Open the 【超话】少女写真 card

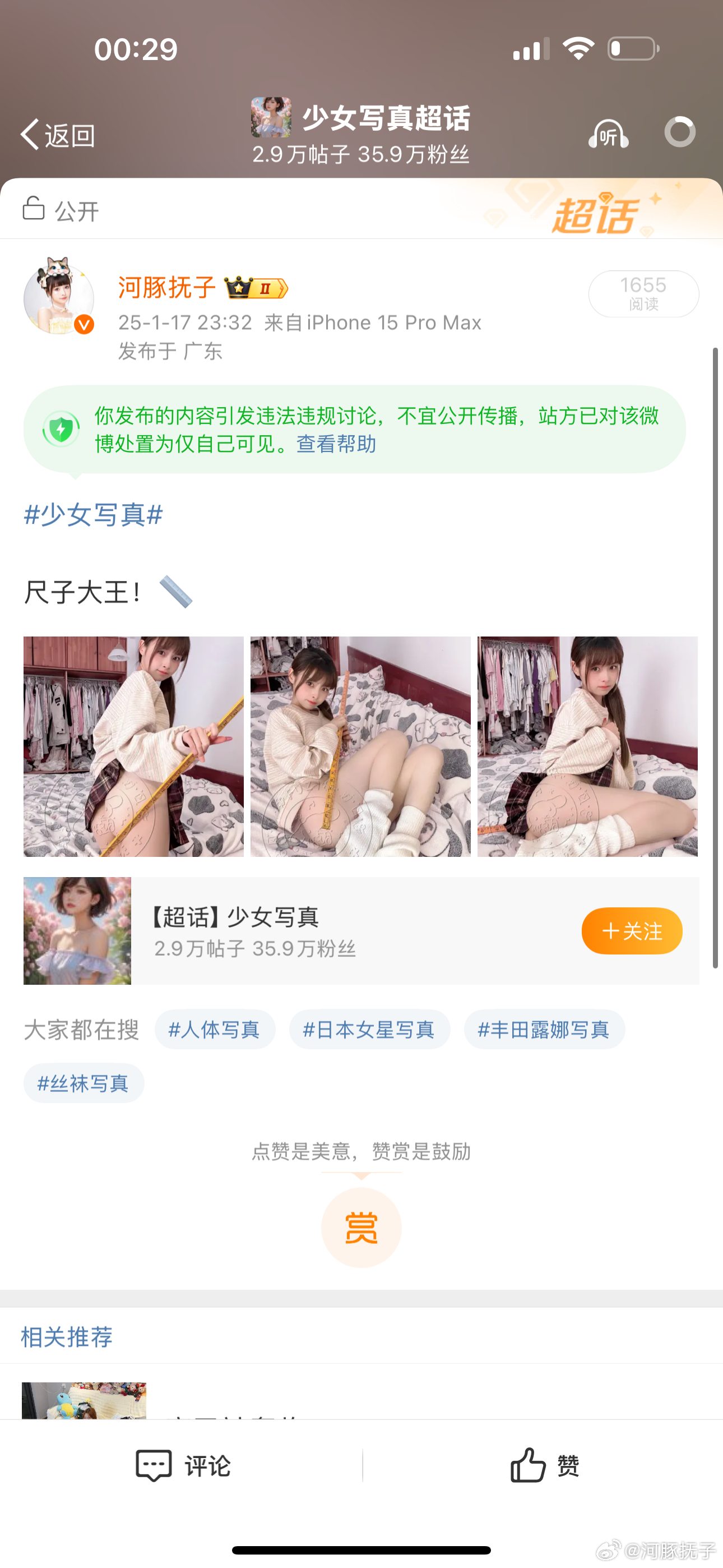click(x=304, y=931)
